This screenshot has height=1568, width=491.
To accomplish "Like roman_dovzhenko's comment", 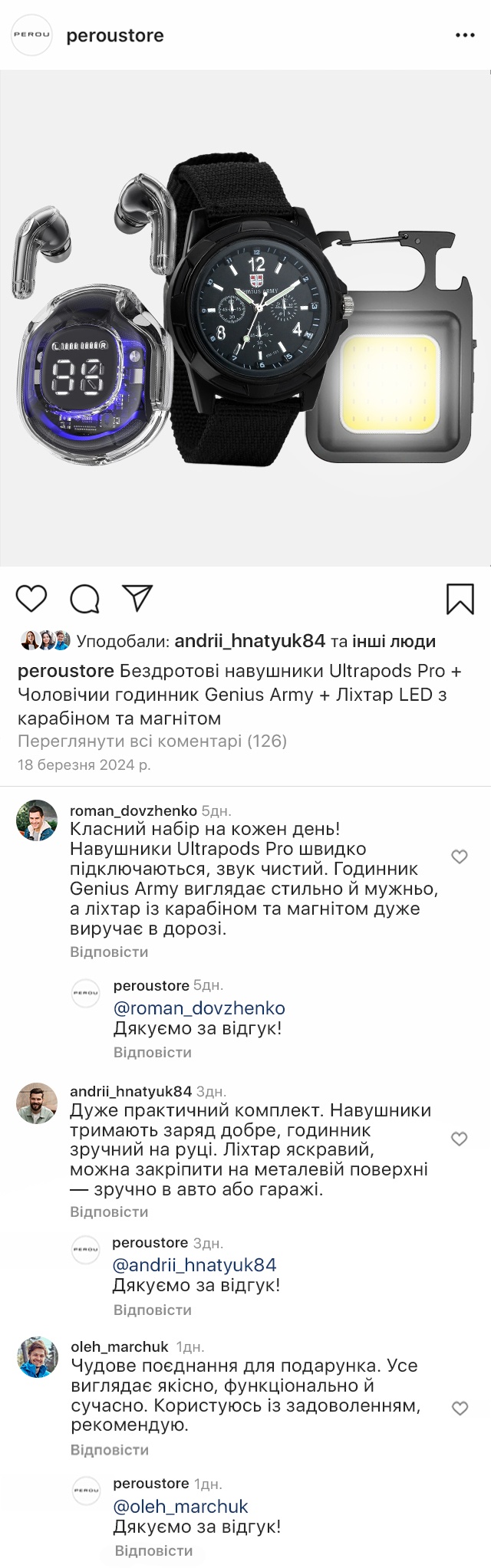I will (x=460, y=857).
